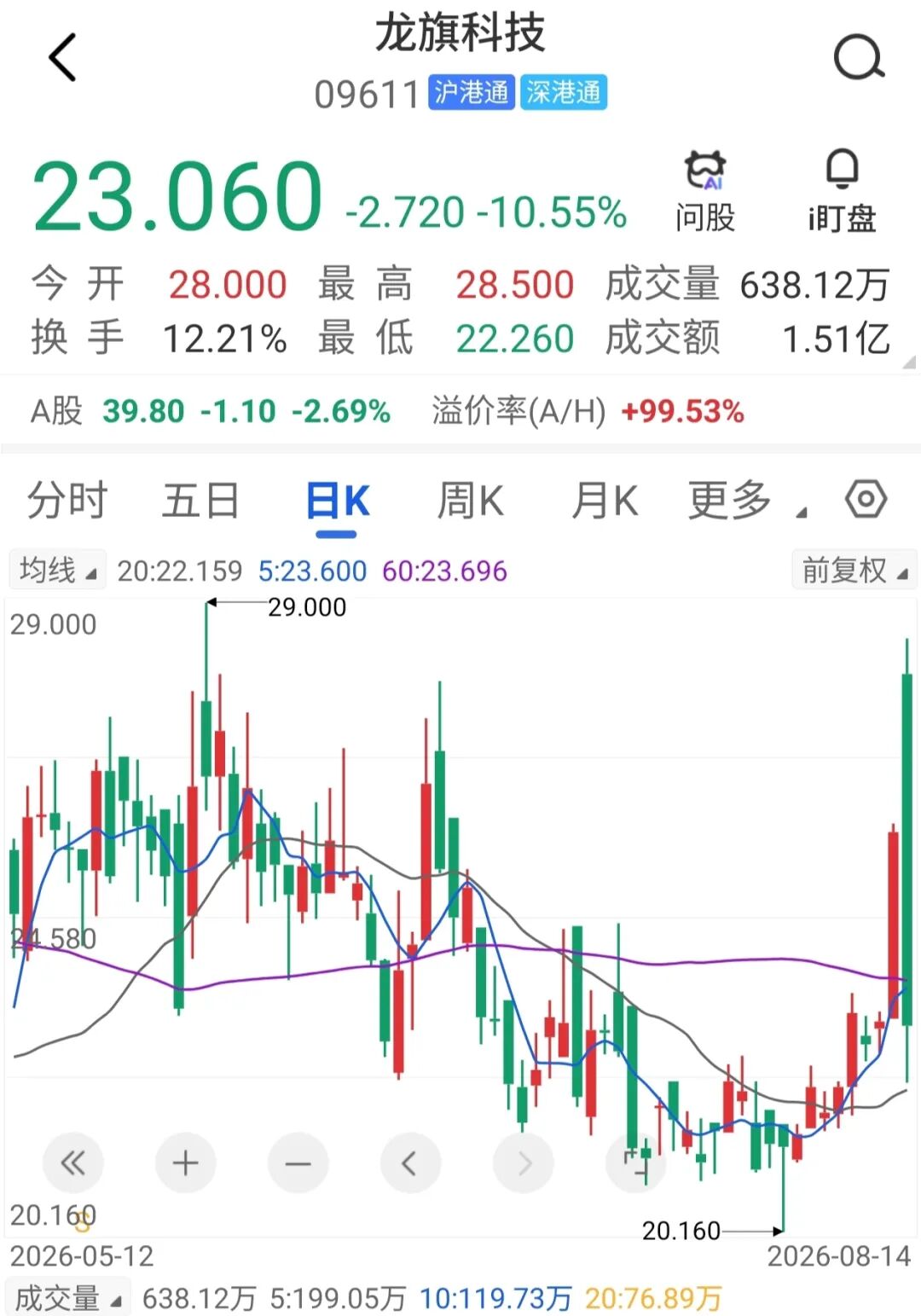Open the 前复权 adjustment dropdown
Screen dimensions: 921x1316
click(854, 570)
